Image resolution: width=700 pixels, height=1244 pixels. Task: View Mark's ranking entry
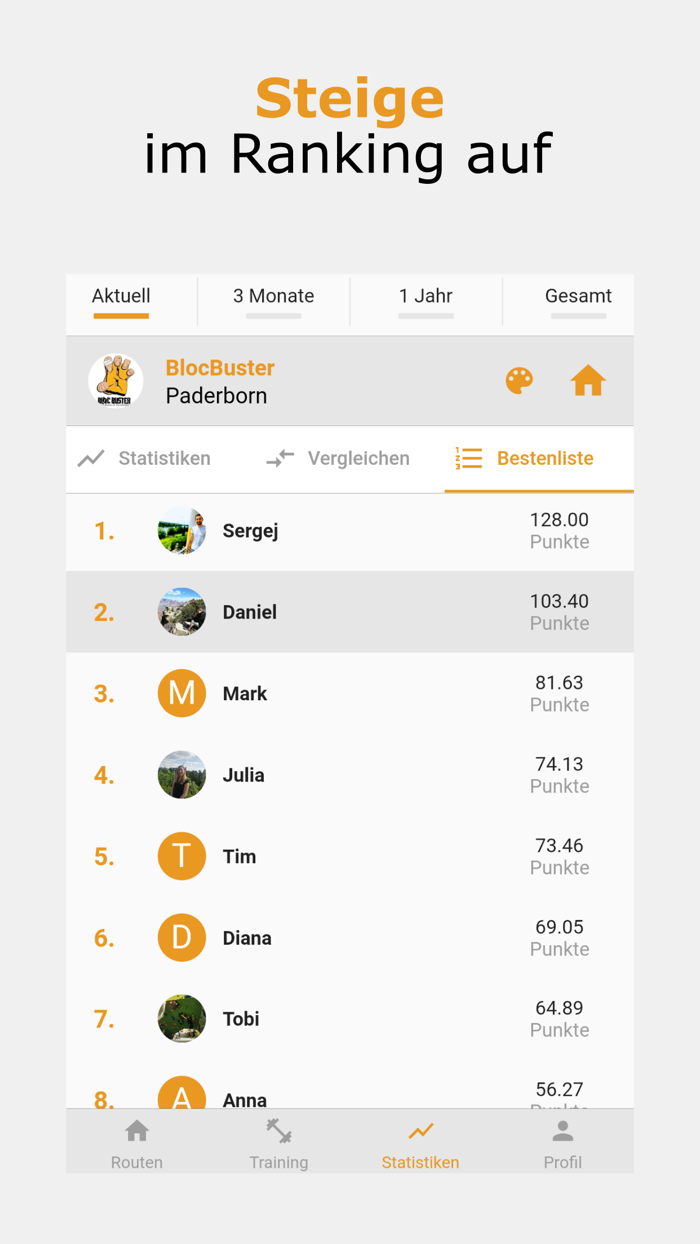click(x=350, y=694)
